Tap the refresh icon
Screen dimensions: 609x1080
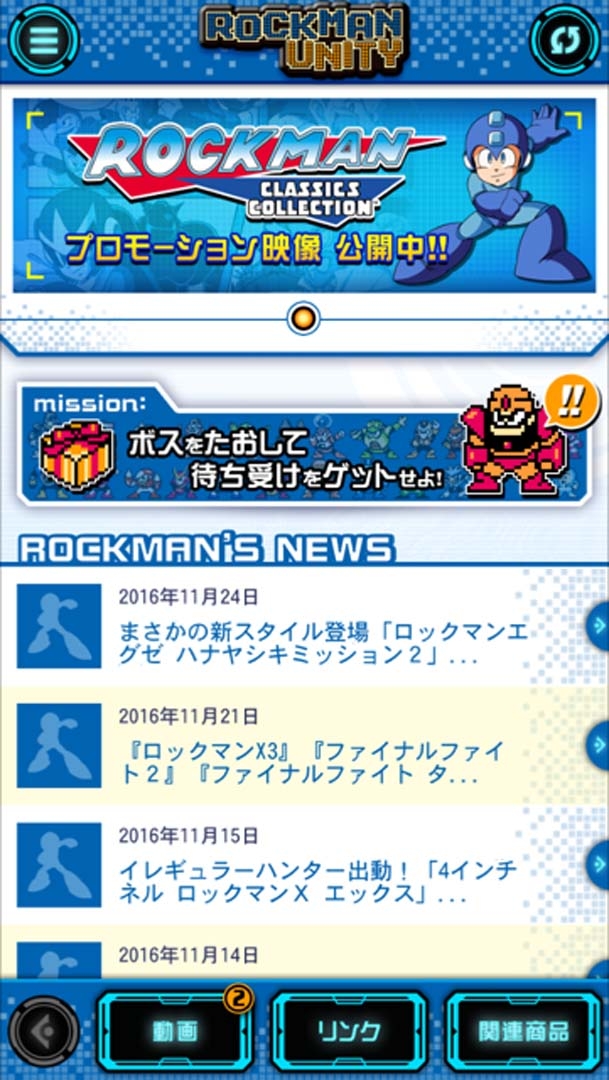[x=566, y=41]
